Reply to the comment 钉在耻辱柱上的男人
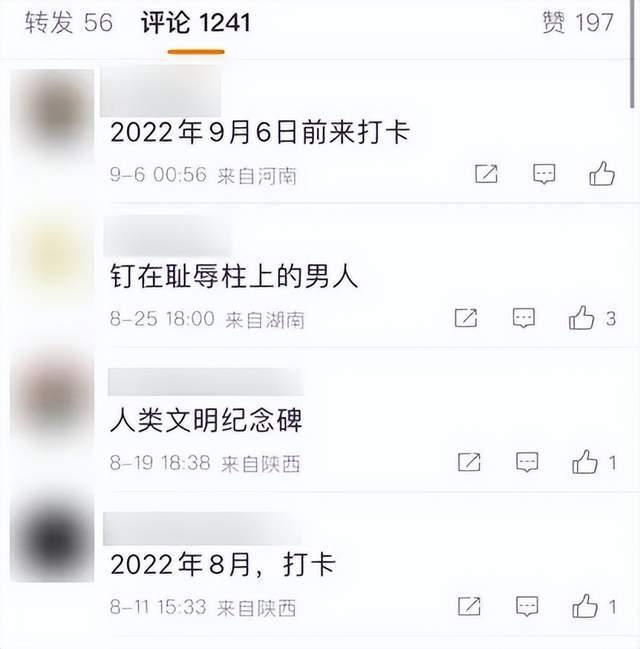This screenshot has height=649, width=640. (x=523, y=318)
